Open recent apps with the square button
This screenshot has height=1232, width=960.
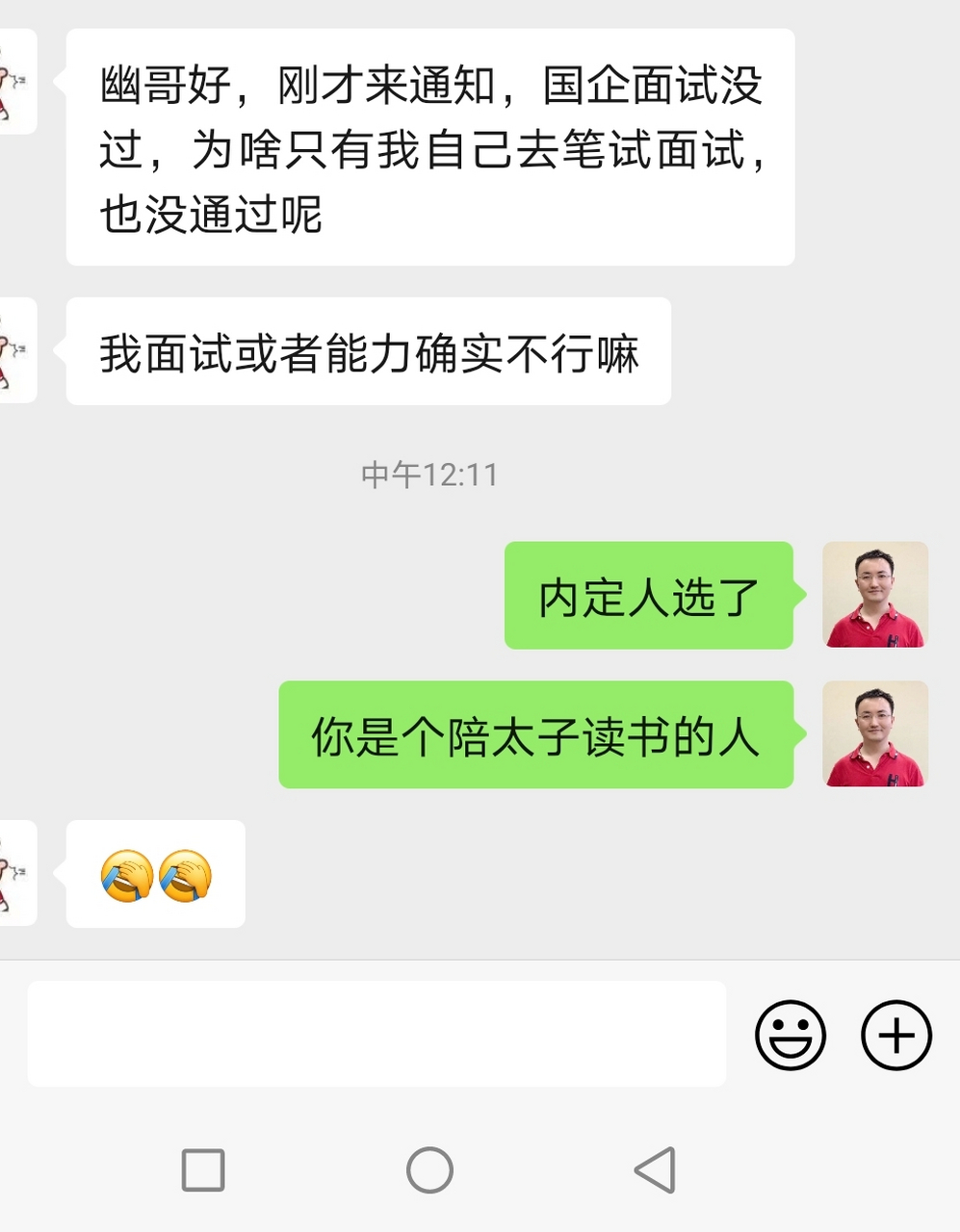(202, 1170)
